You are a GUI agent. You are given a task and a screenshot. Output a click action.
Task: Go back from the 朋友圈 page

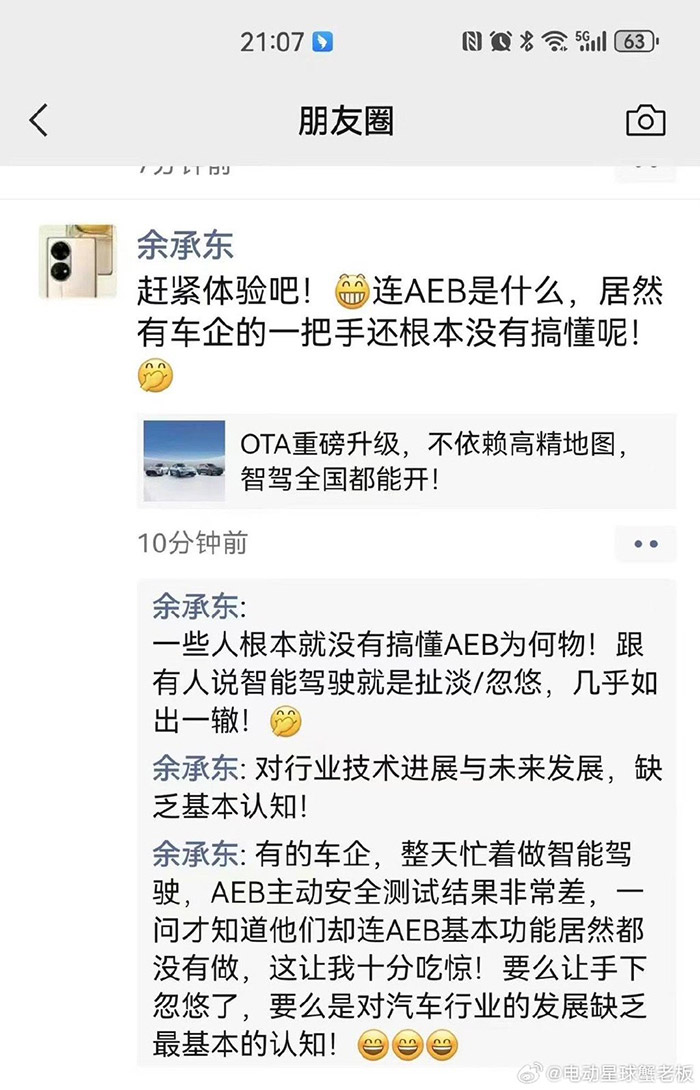[x=38, y=120]
